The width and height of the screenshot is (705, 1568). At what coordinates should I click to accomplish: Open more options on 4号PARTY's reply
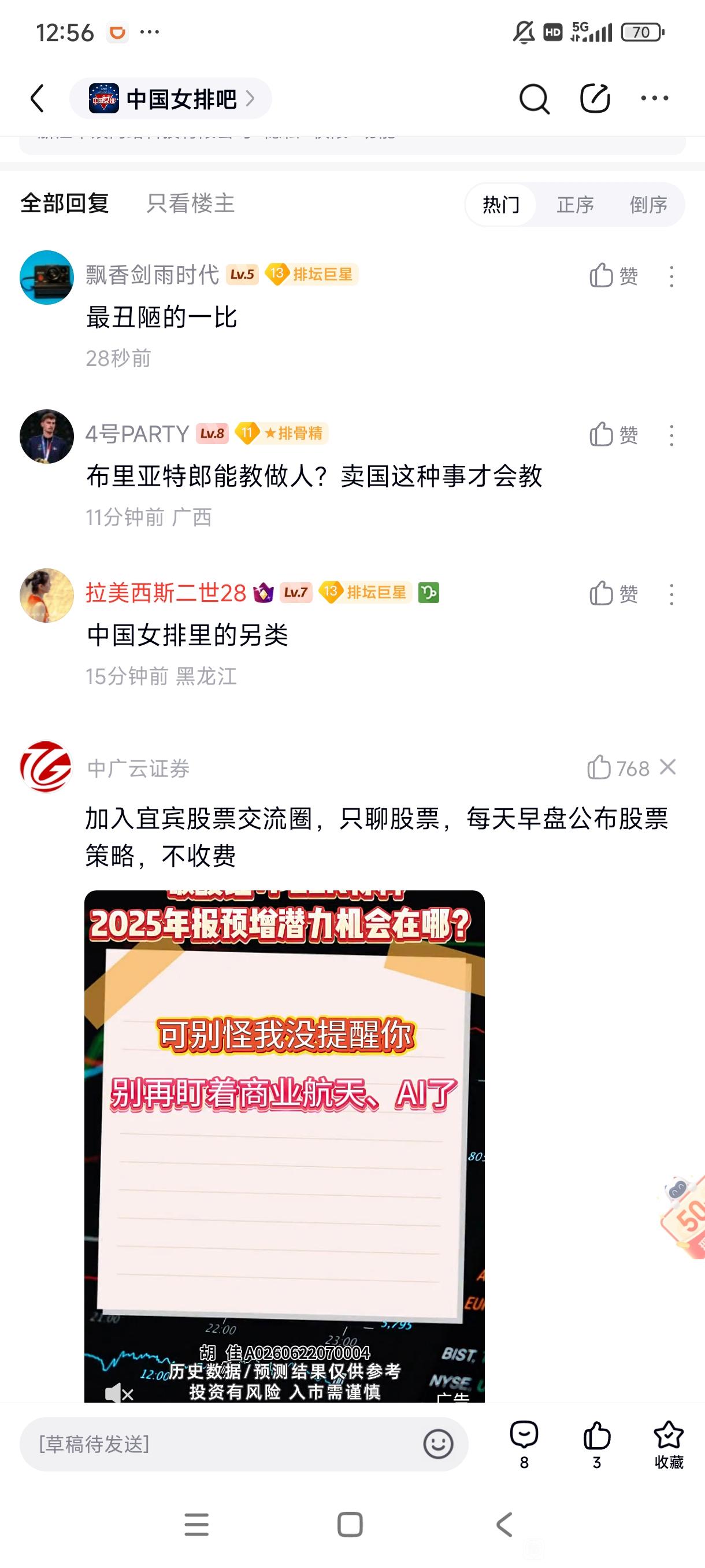coord(671,435)
